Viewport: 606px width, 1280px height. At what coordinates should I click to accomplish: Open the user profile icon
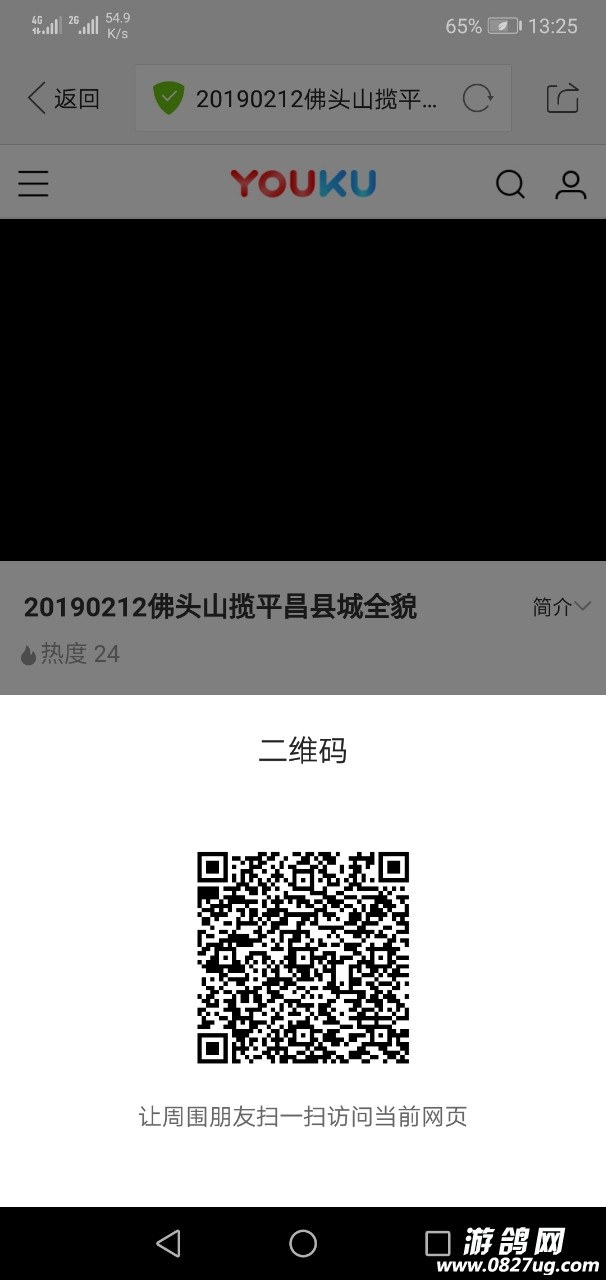(x=571, y=184)
